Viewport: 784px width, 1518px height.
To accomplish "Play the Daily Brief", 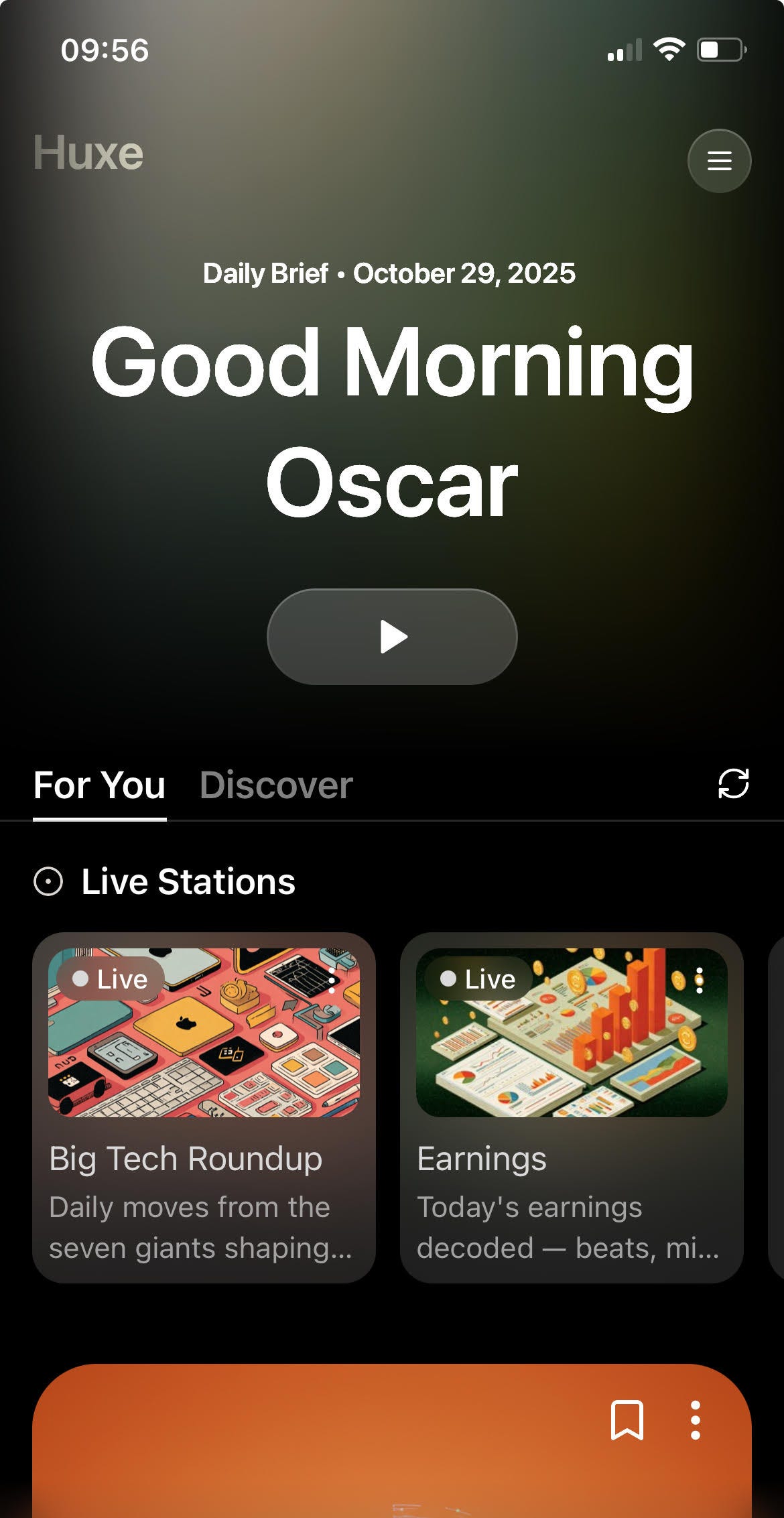I will (392, 637).
